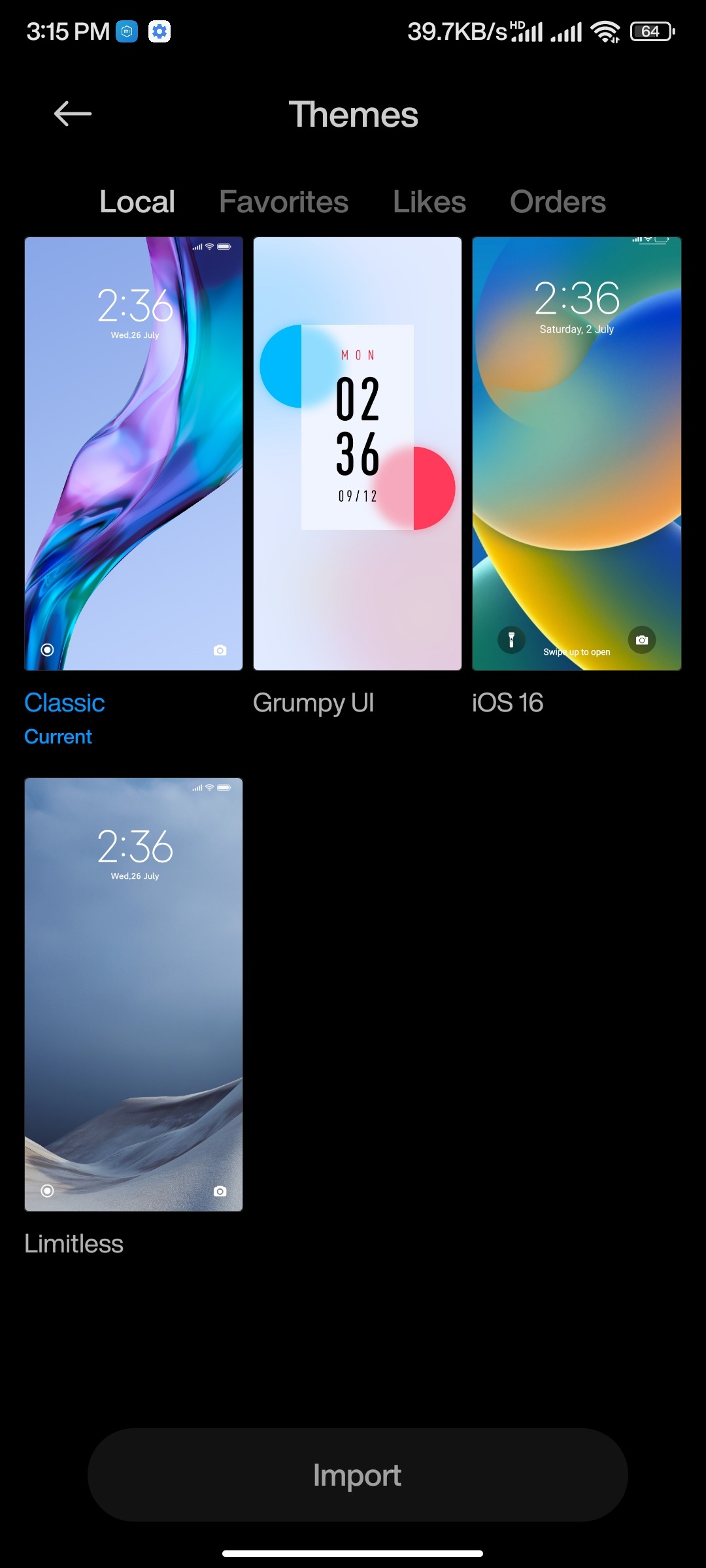Viewport: 706px width, 1568px height.
Task: Open the Likes tab
Action: point(429,202)
